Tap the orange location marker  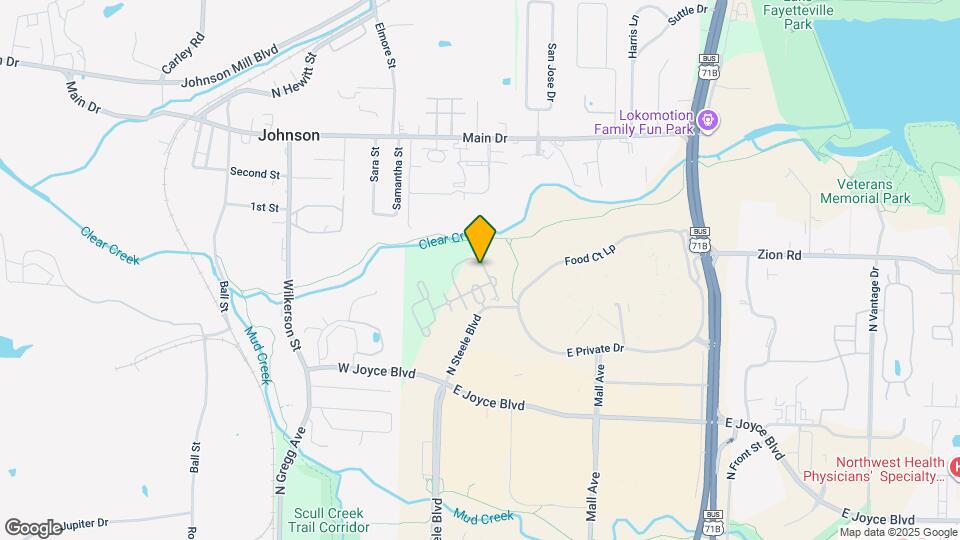coord(481,238)
